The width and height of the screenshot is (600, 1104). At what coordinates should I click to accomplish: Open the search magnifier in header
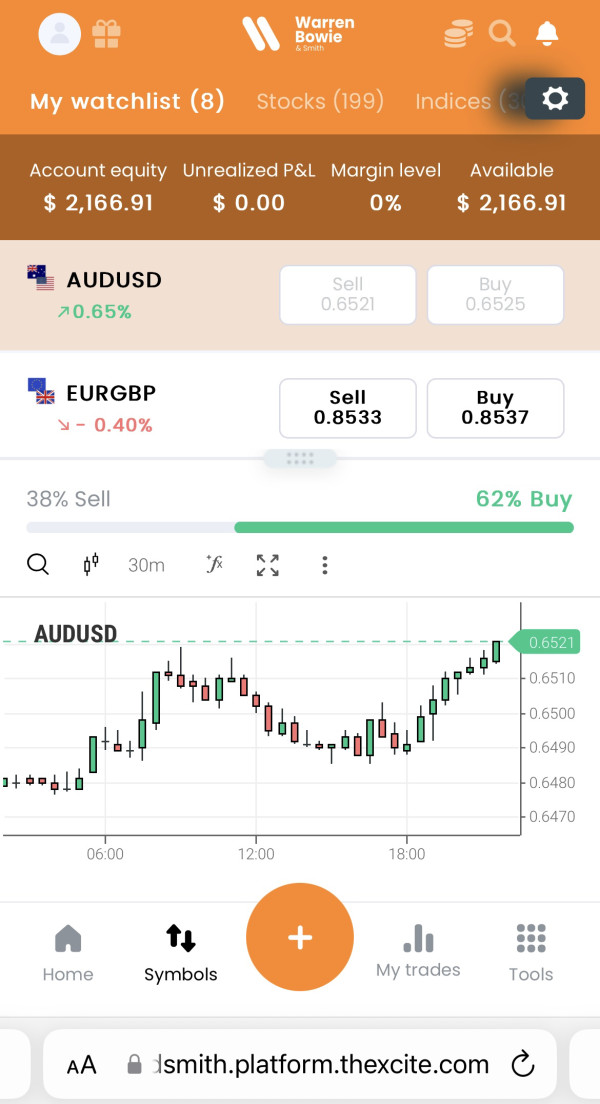(502, 33)
